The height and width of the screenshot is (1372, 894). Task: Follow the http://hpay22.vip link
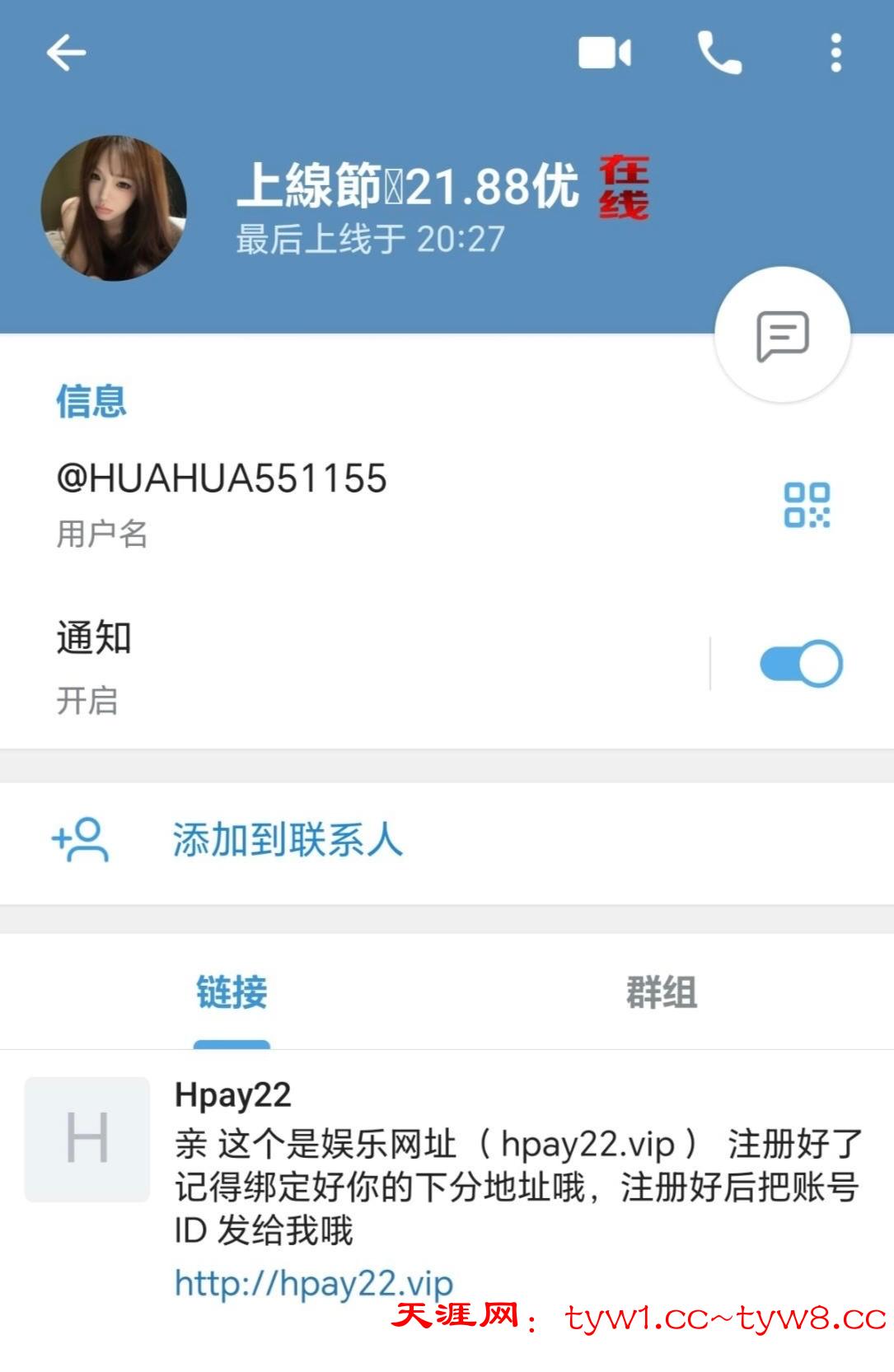coord(314,1283)
